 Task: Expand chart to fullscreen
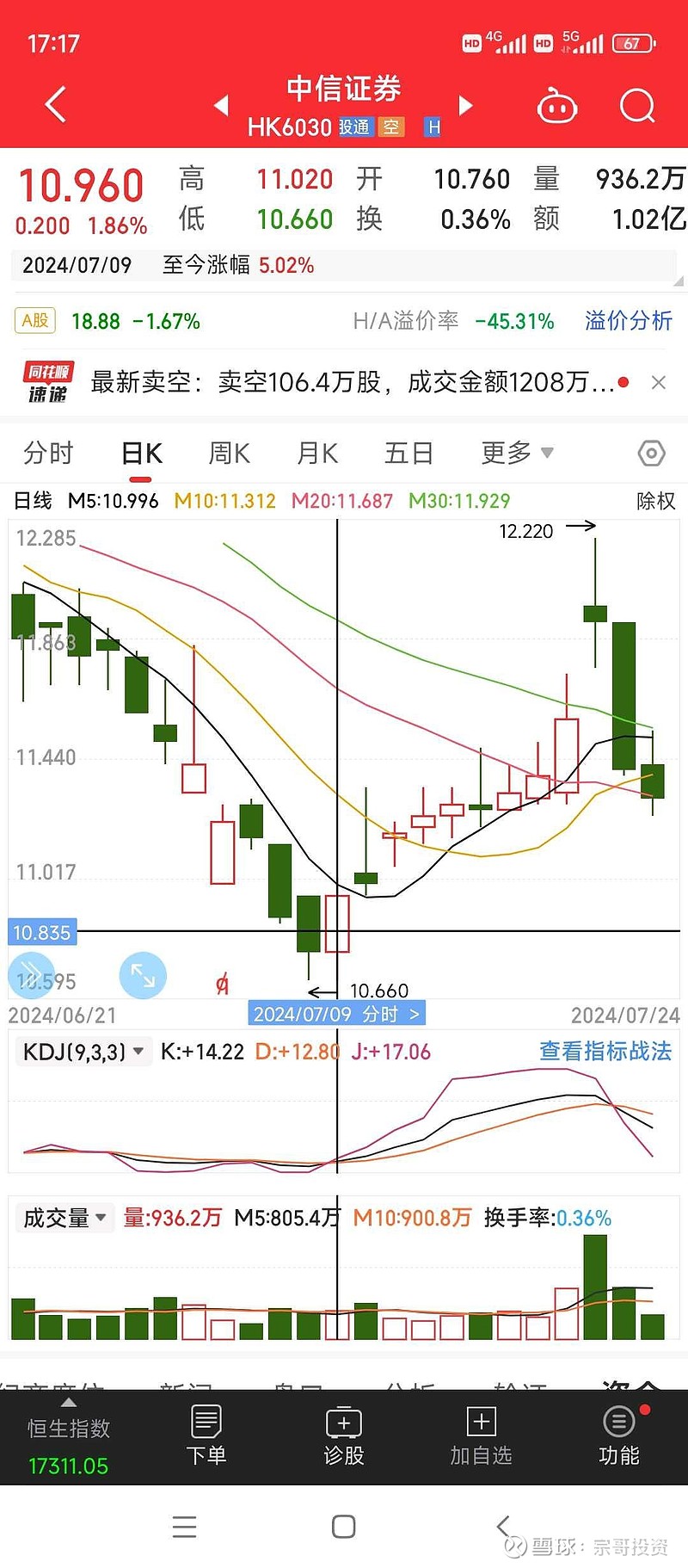pos(143,975)
